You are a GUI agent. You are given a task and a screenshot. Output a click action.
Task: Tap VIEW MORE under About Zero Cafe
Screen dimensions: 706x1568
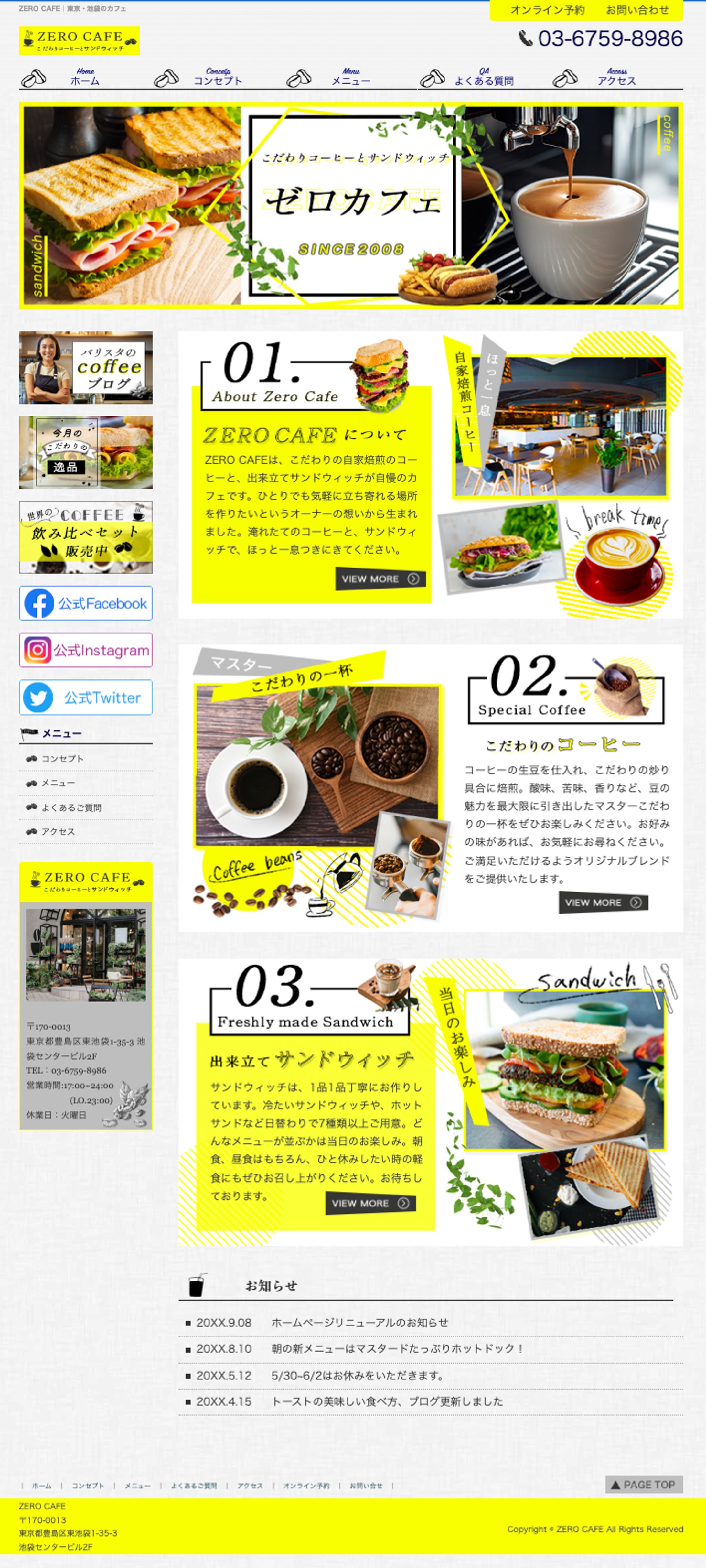380,579
